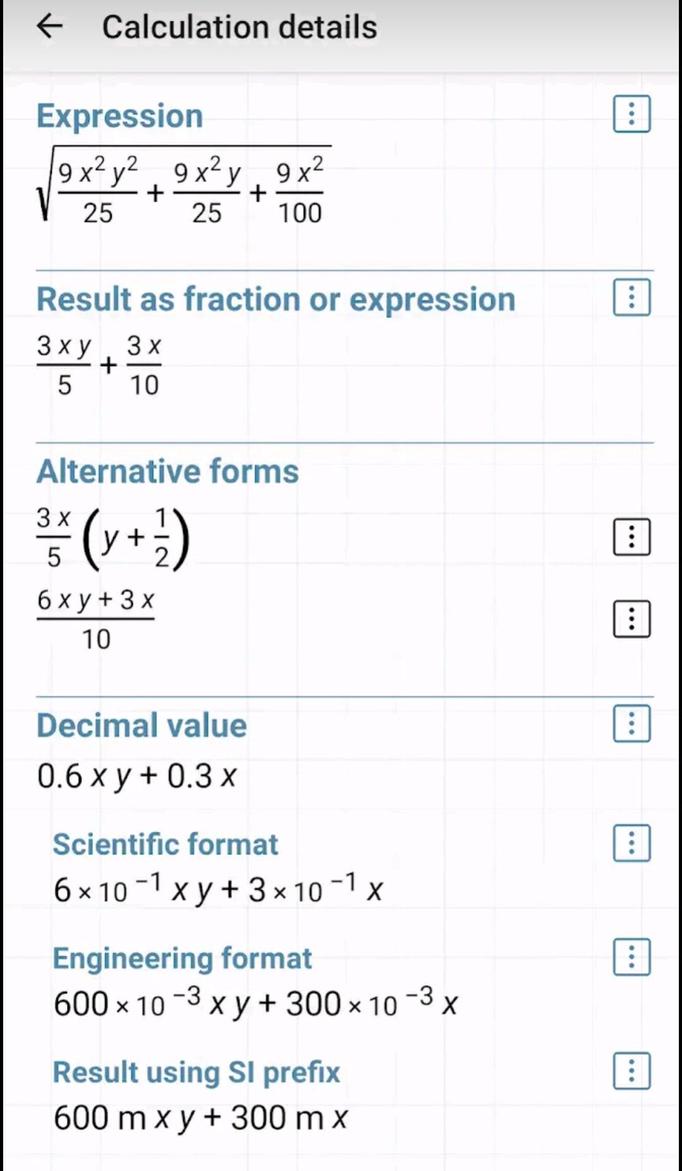Screen dimensions: 682x1171
Task: Open options menu for Decimal value
Action: (631, 723)
